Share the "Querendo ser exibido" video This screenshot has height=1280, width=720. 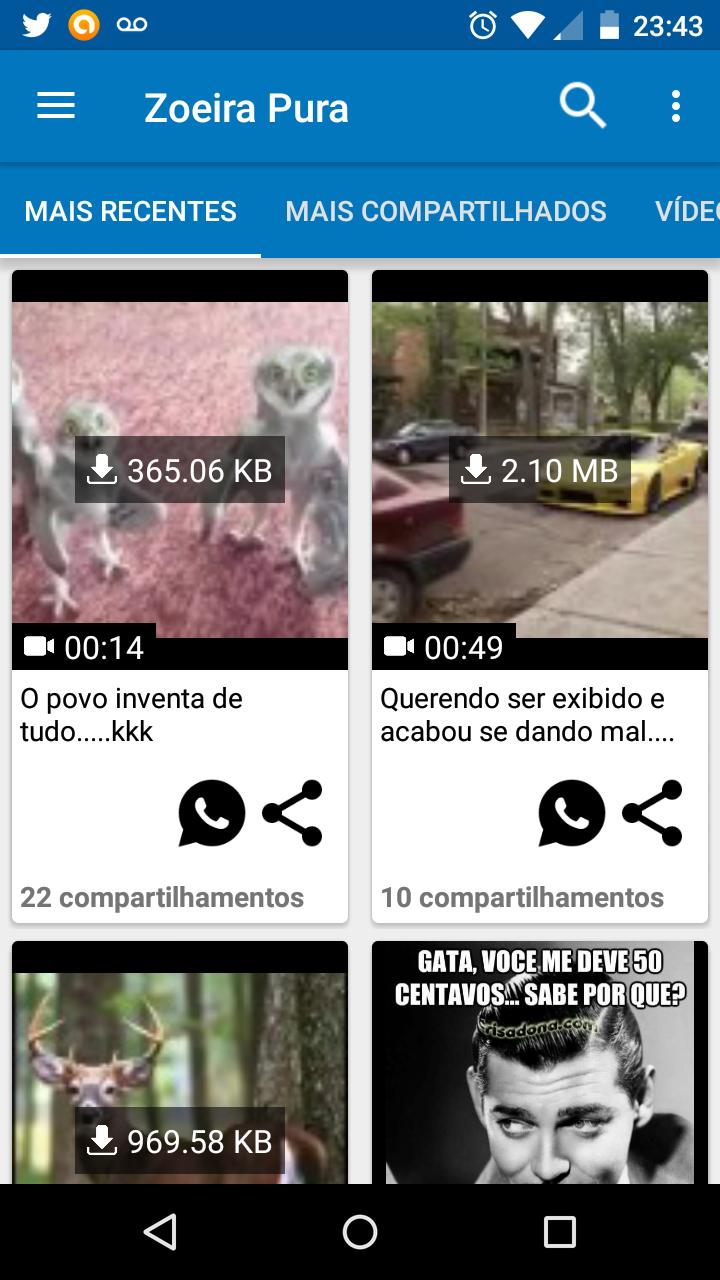tap(653, 813)
